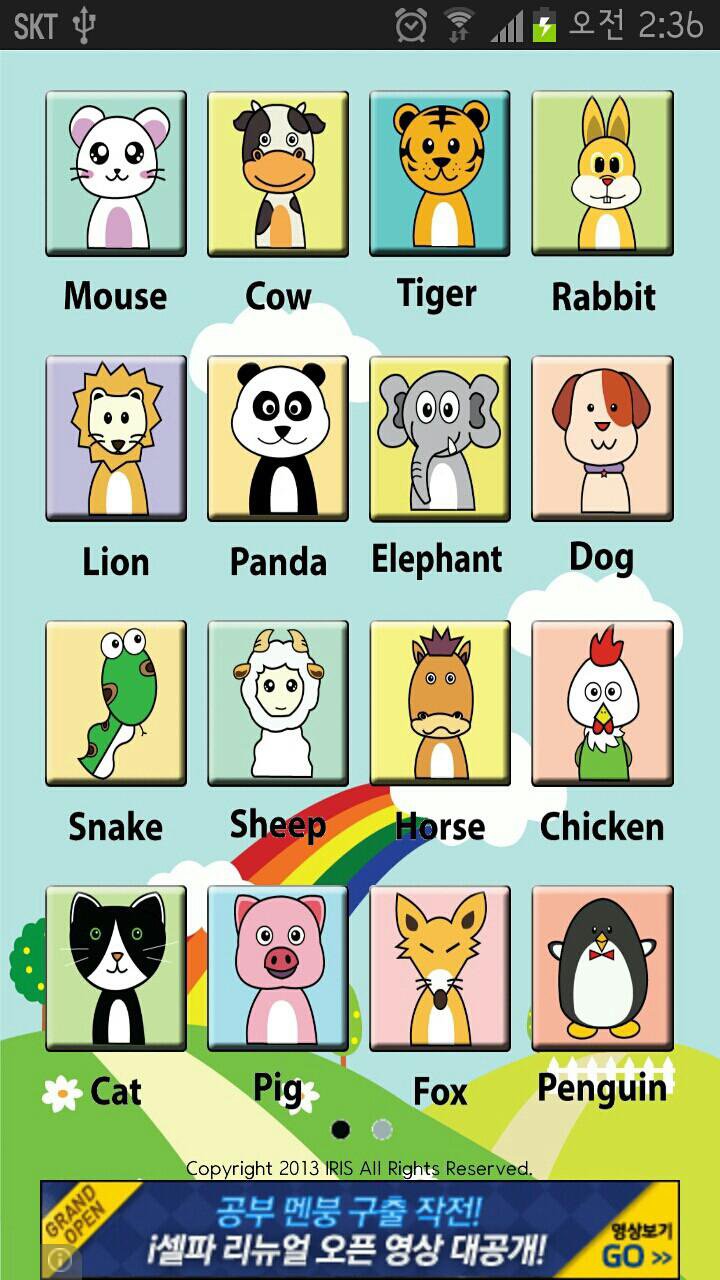Select the Elephant animal card
The image size is (720, 1280).
(440, 437)
